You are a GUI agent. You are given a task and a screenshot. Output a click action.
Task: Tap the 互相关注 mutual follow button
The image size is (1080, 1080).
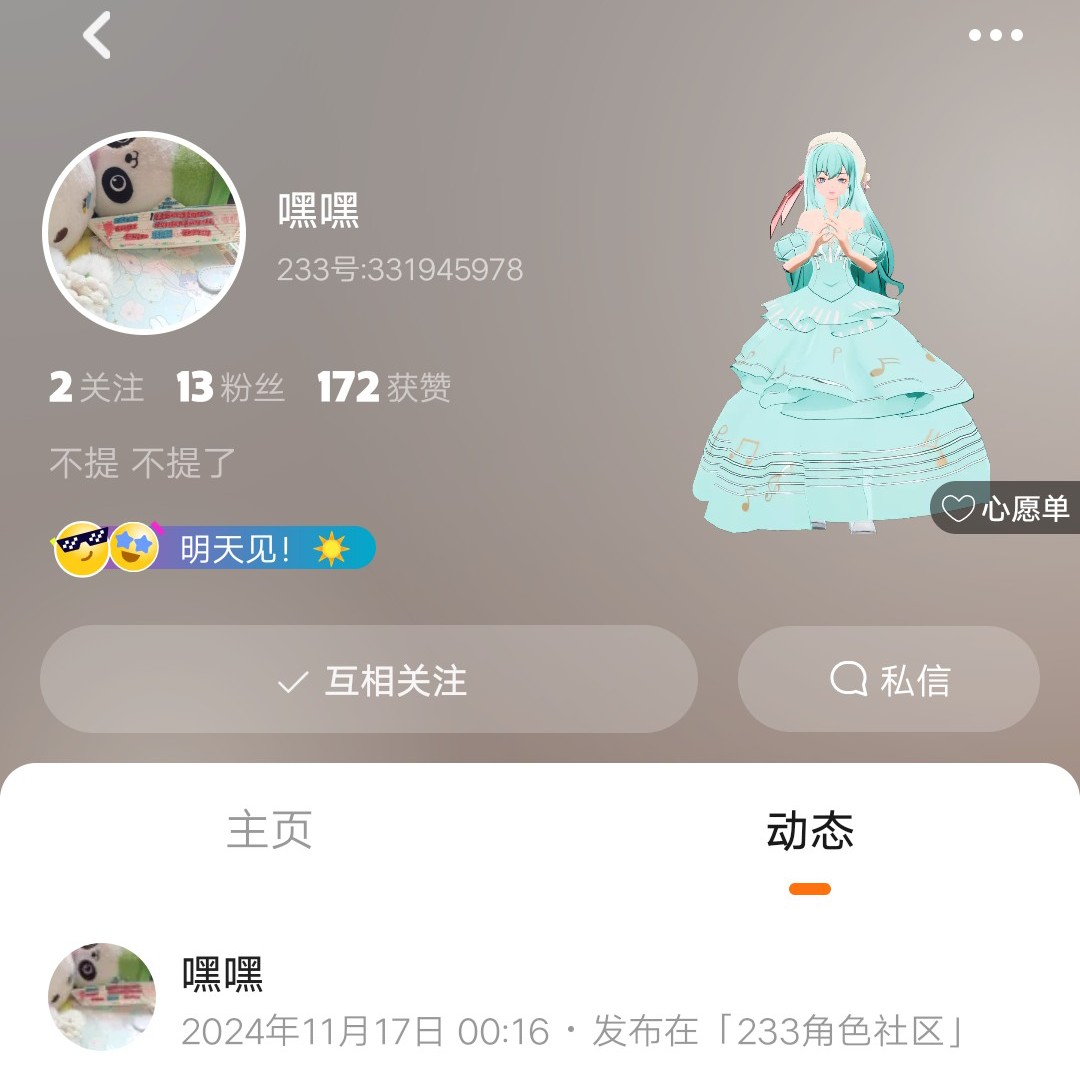pos(368,680)
